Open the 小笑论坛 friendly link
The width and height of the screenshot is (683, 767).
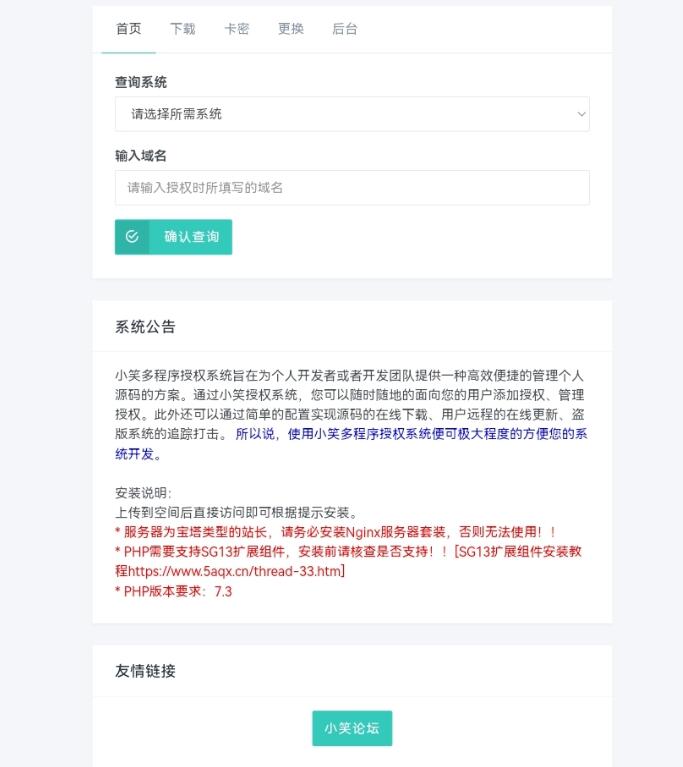click(x=352, y=728)
